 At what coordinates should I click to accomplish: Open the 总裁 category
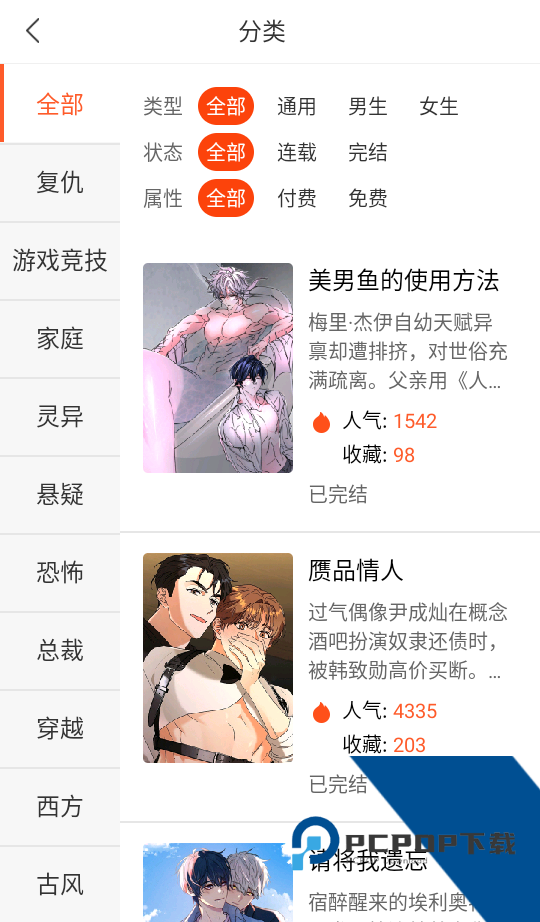tap(60, 651)
